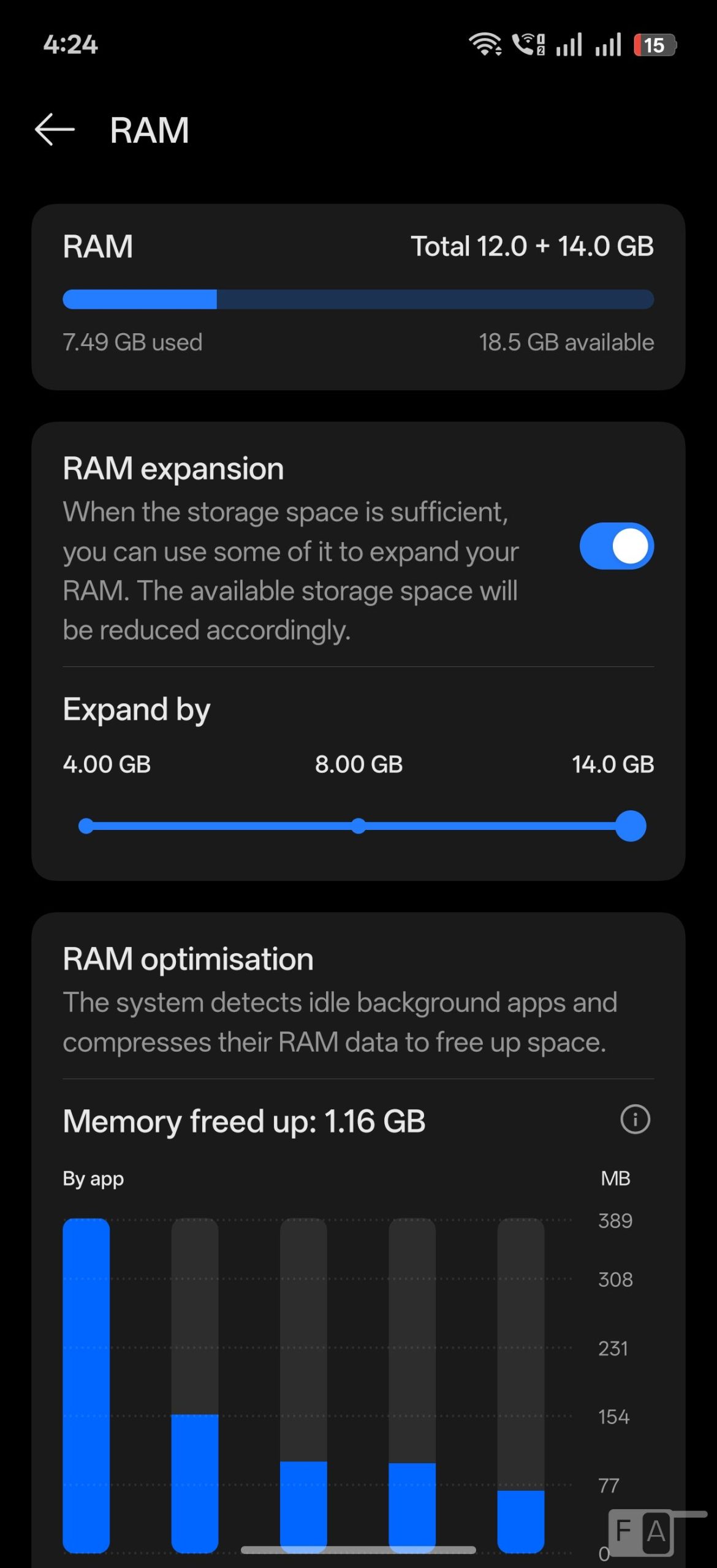The image size is (717, 1568).
Task: Turn off the RAM expansion switch
Action: coord(616,546)
